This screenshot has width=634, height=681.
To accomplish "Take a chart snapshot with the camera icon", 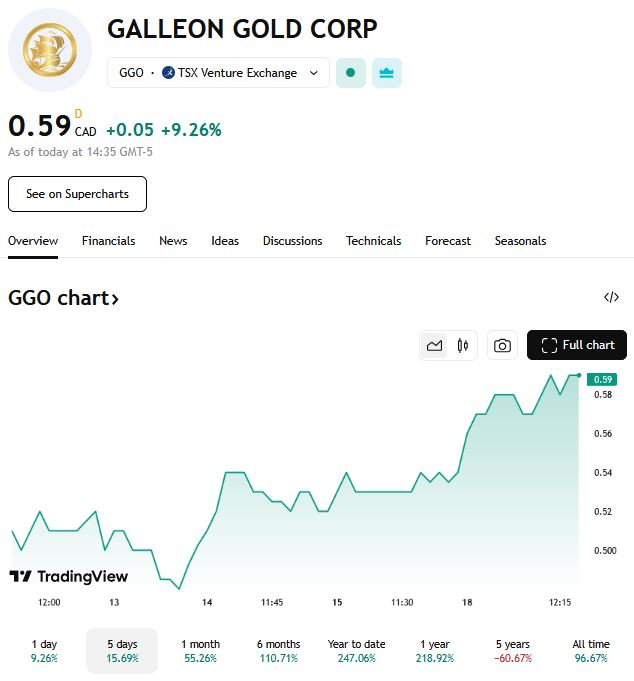I will pos(502,346).
